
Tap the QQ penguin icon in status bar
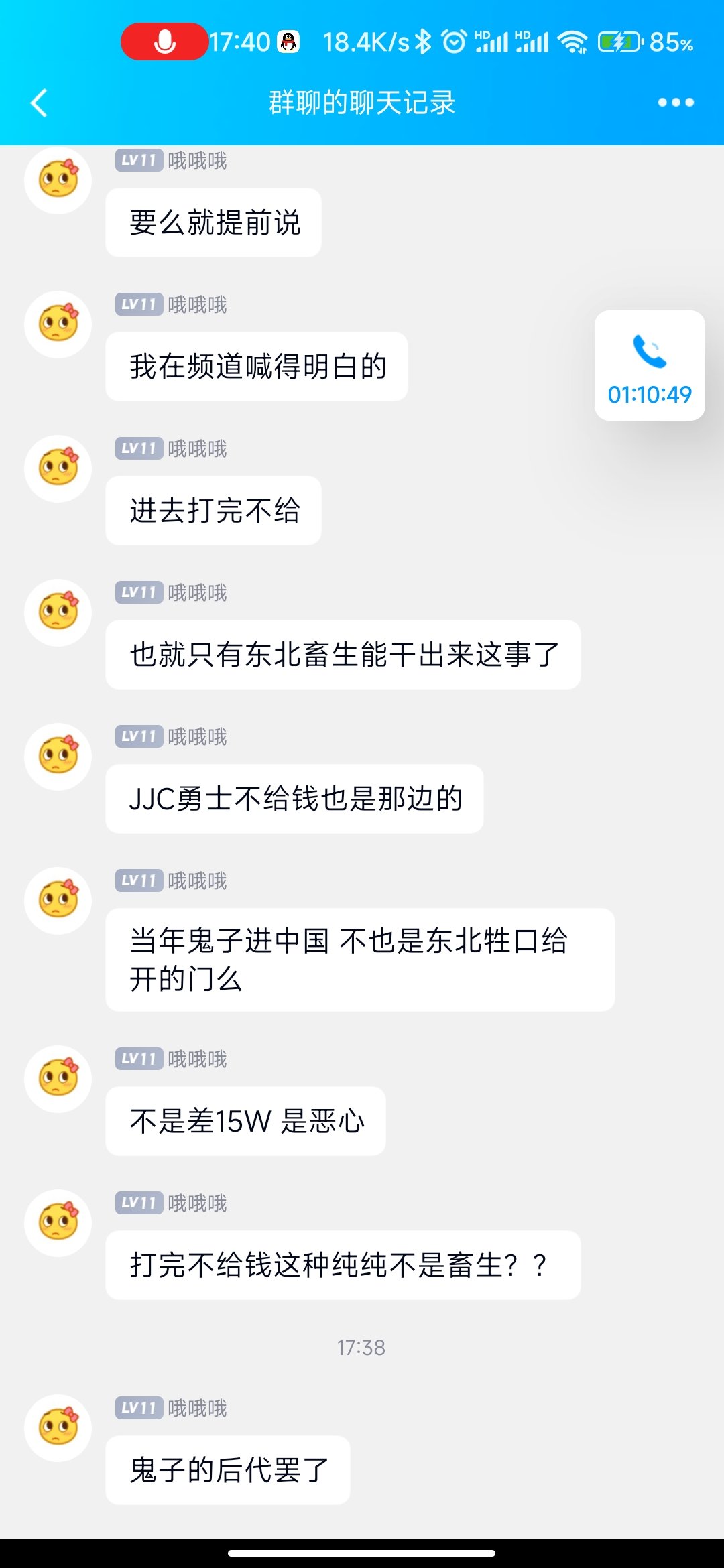click(x=288, y=40)
